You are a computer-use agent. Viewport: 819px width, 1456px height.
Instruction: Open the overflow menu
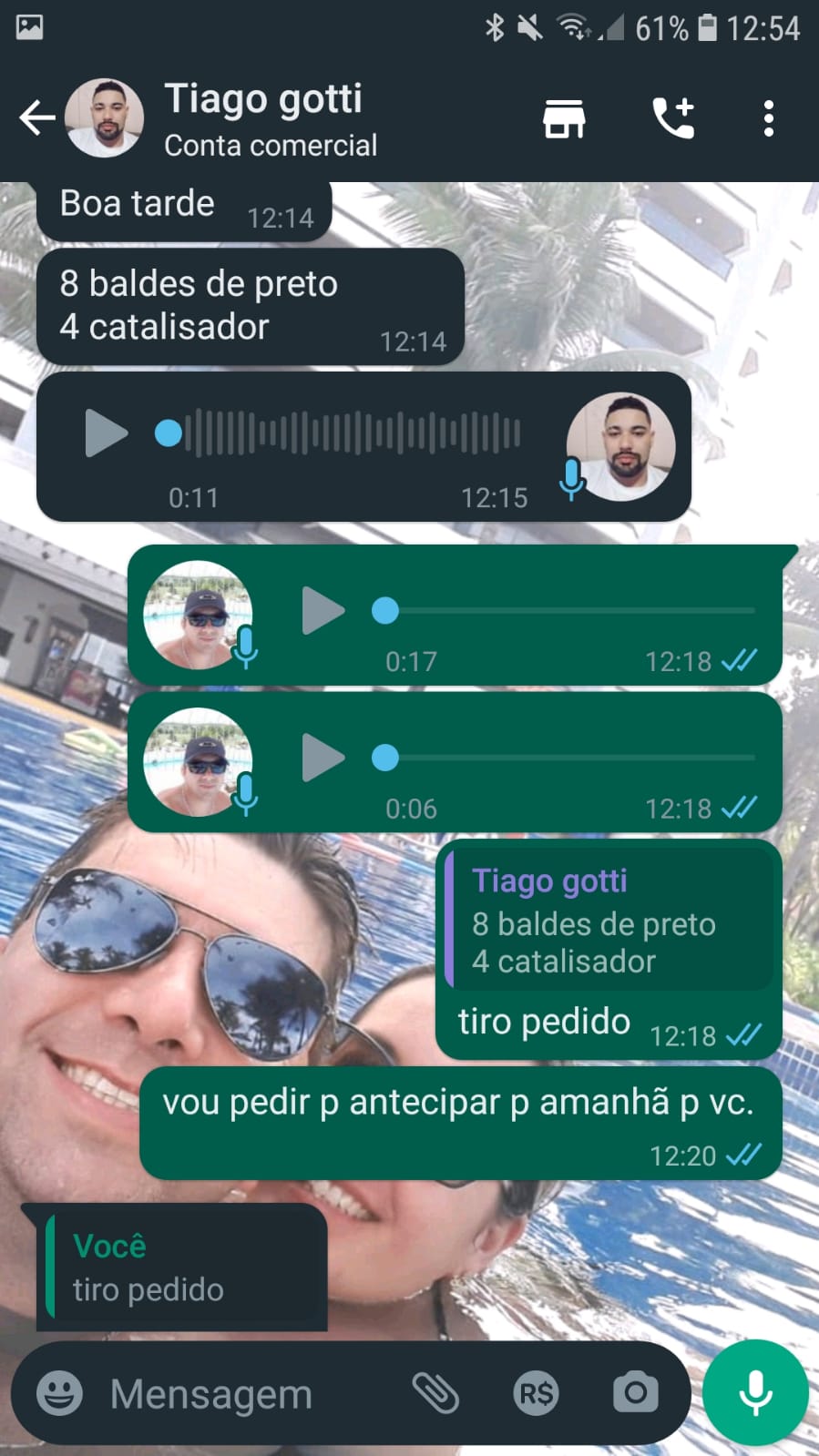coord(768,118)
